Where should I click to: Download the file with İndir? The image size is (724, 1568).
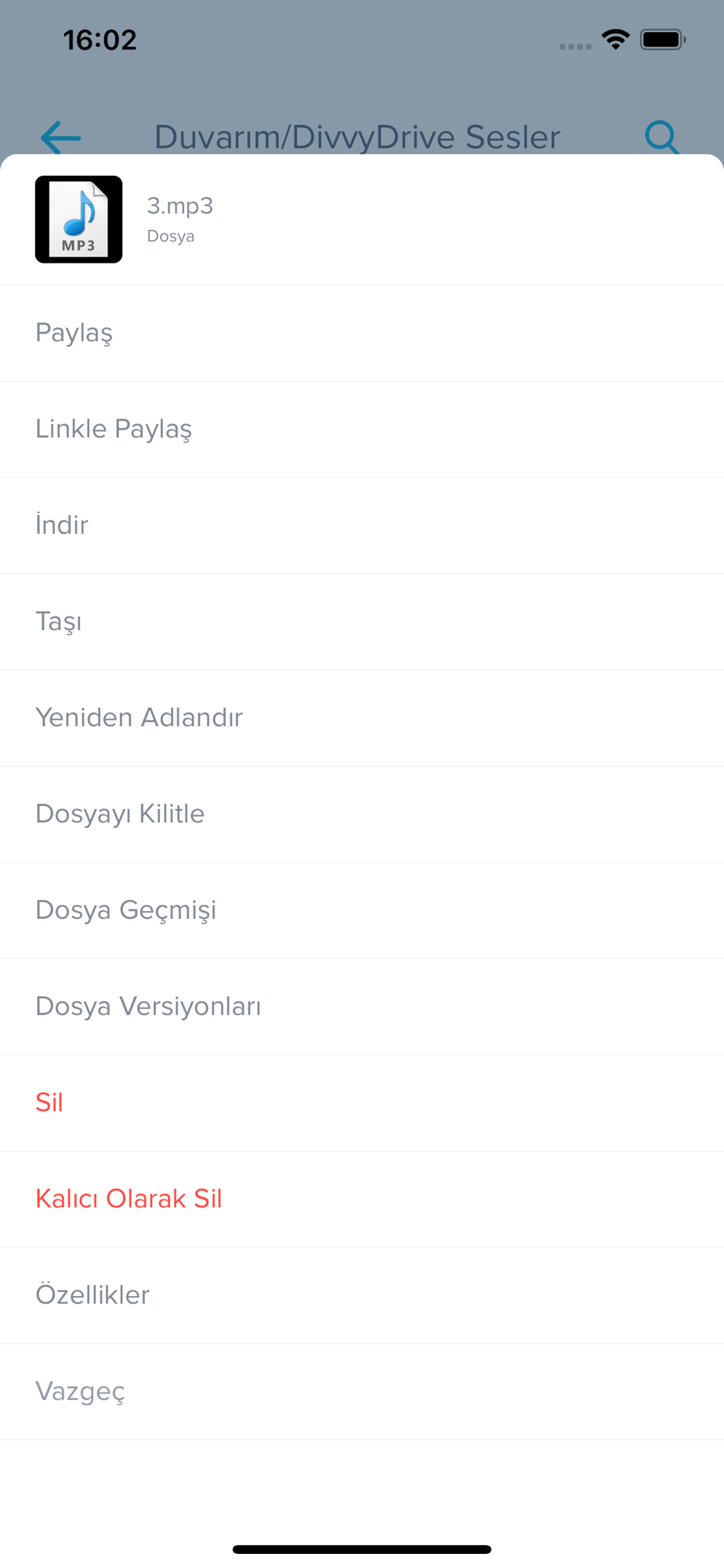pyautogui.click(x=362, y=525)
